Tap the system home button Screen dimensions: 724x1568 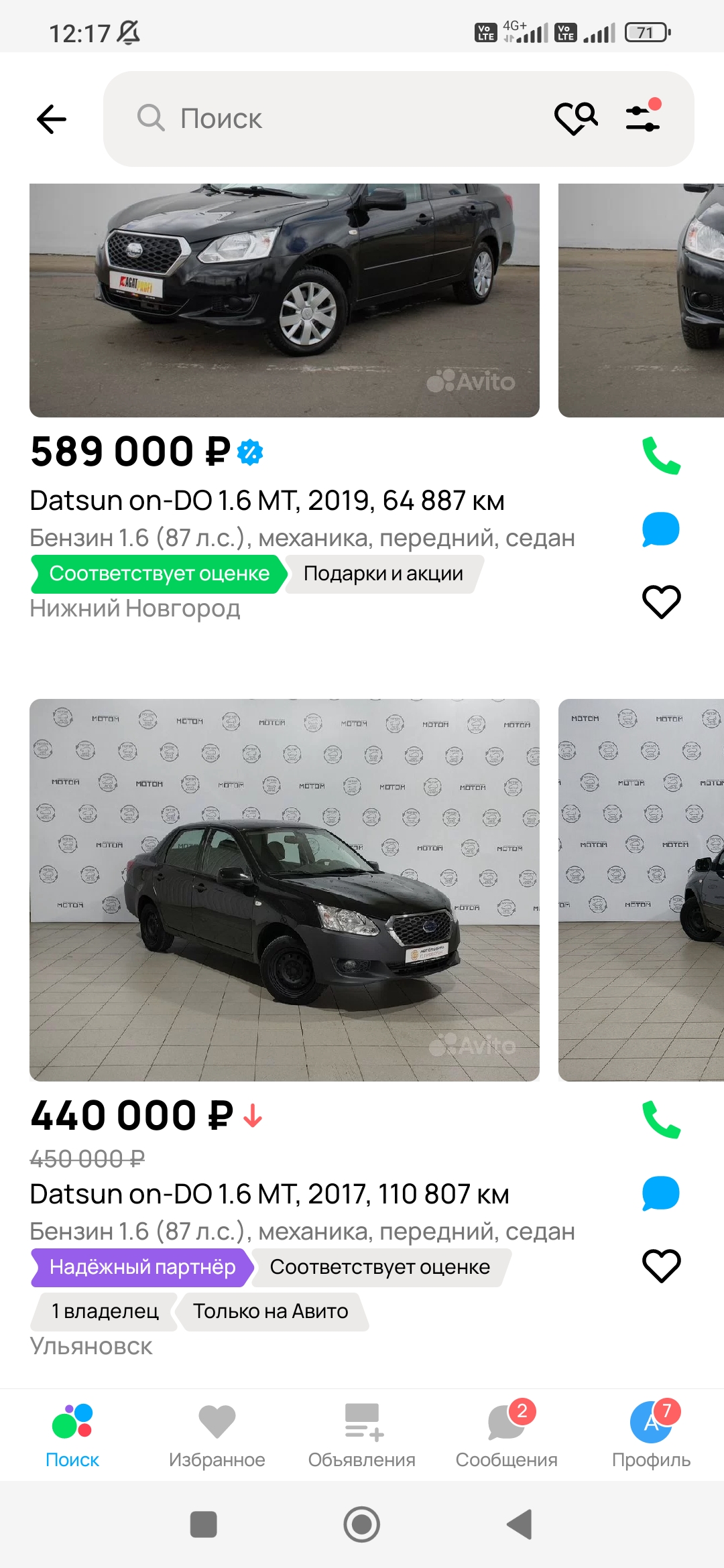pos(362,1524)
